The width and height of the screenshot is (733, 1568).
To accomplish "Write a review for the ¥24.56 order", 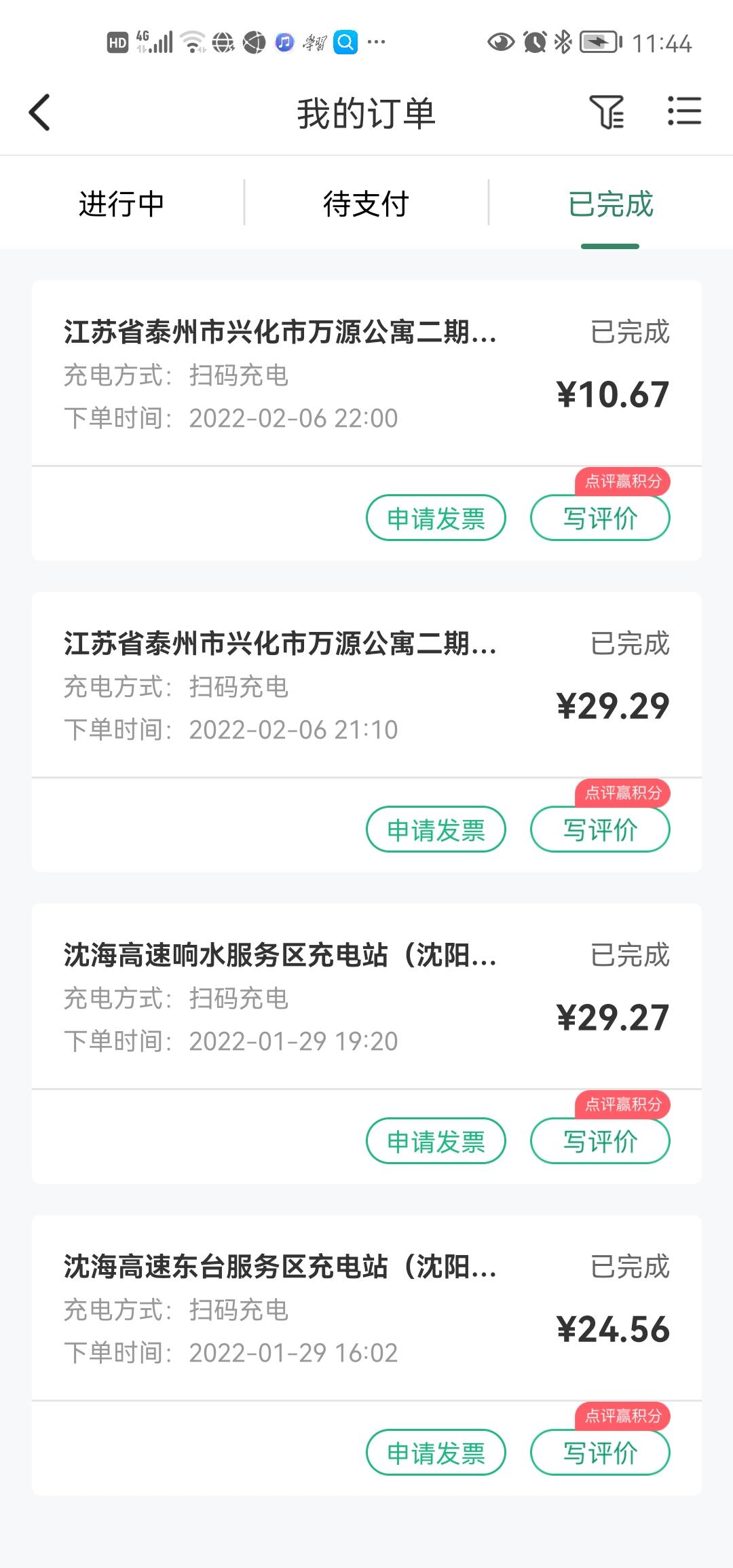I will tap(600, 1453).
